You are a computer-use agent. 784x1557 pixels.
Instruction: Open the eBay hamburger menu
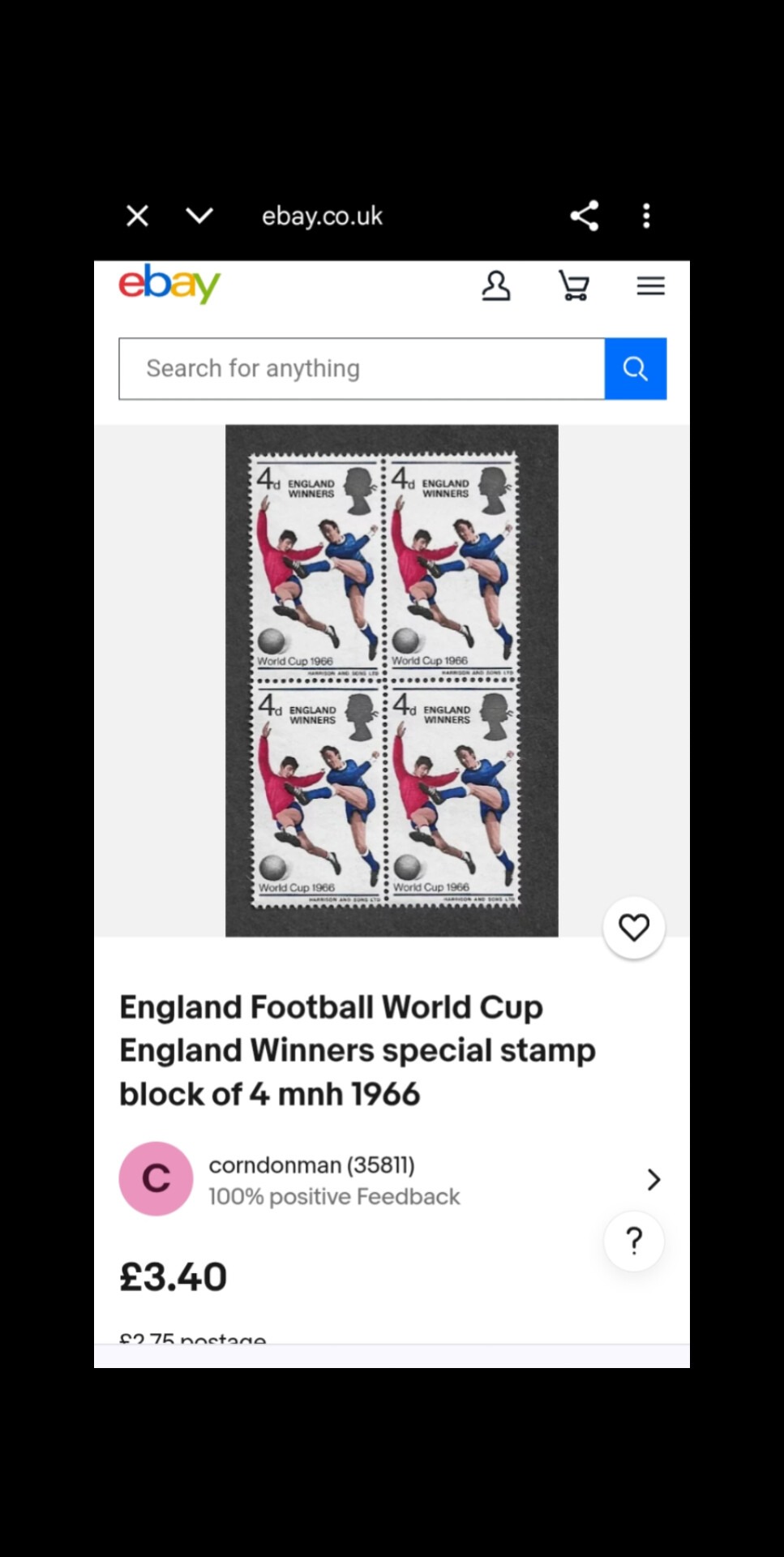pos(651,286)
